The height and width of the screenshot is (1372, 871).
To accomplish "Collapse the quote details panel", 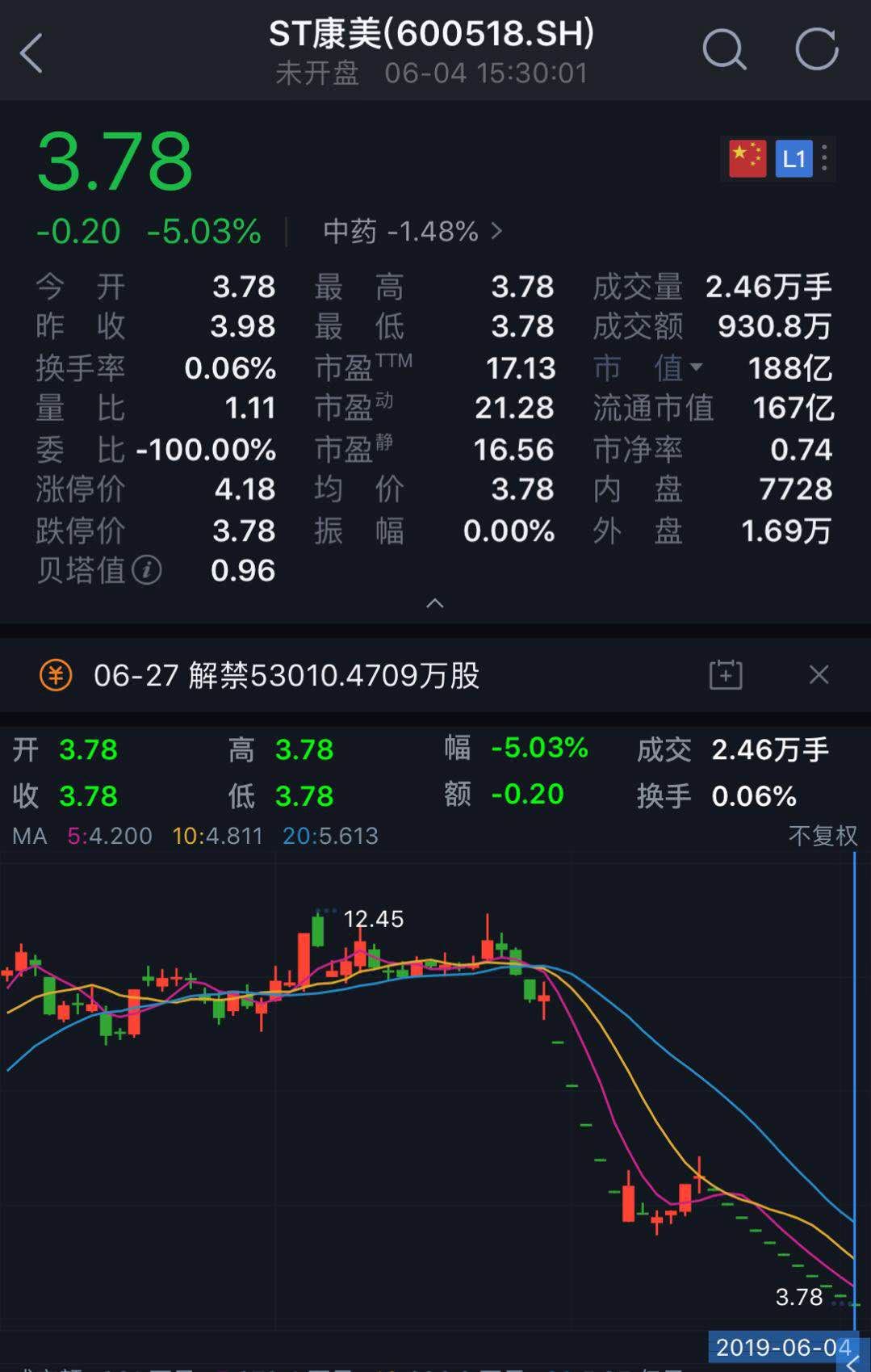I will point(435,603).
